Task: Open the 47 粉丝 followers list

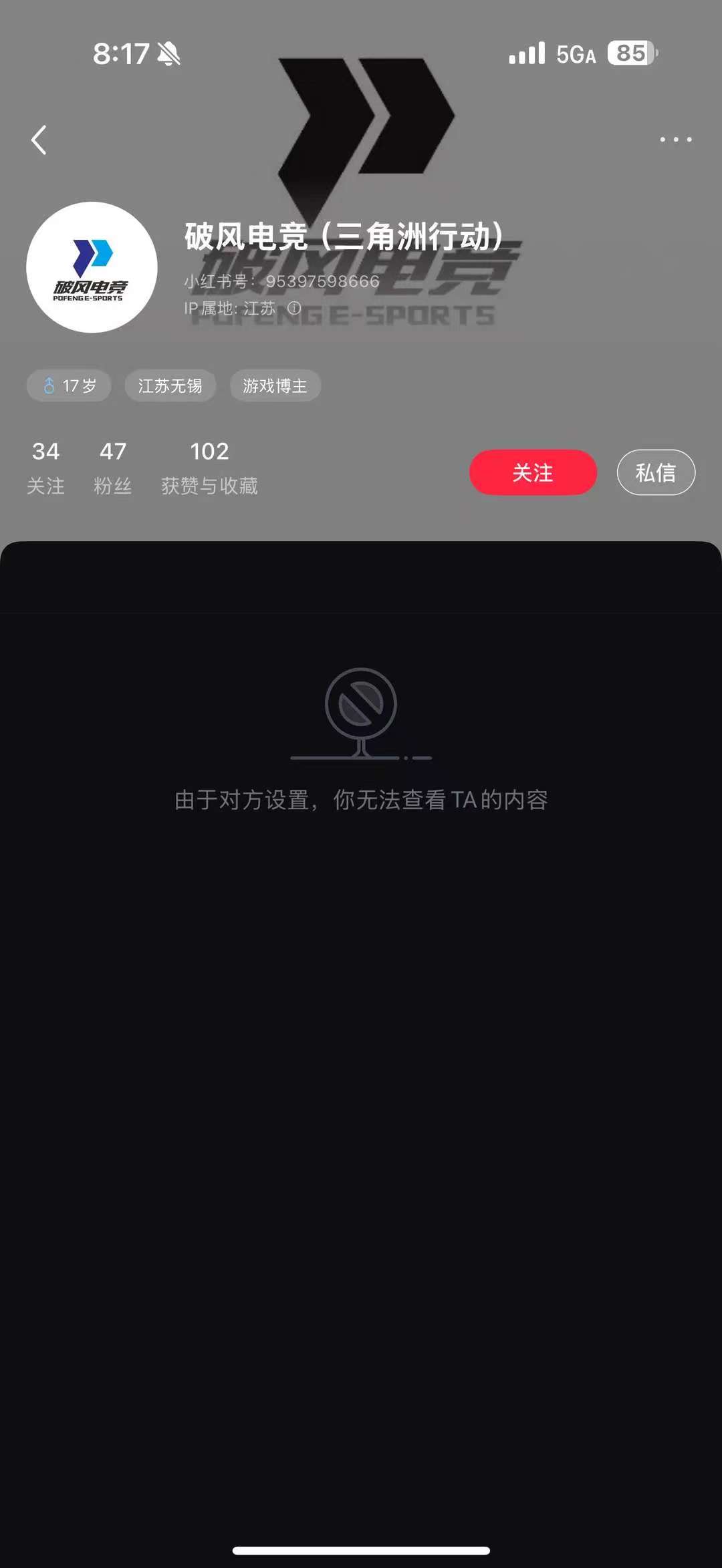Action: (112, 468)
